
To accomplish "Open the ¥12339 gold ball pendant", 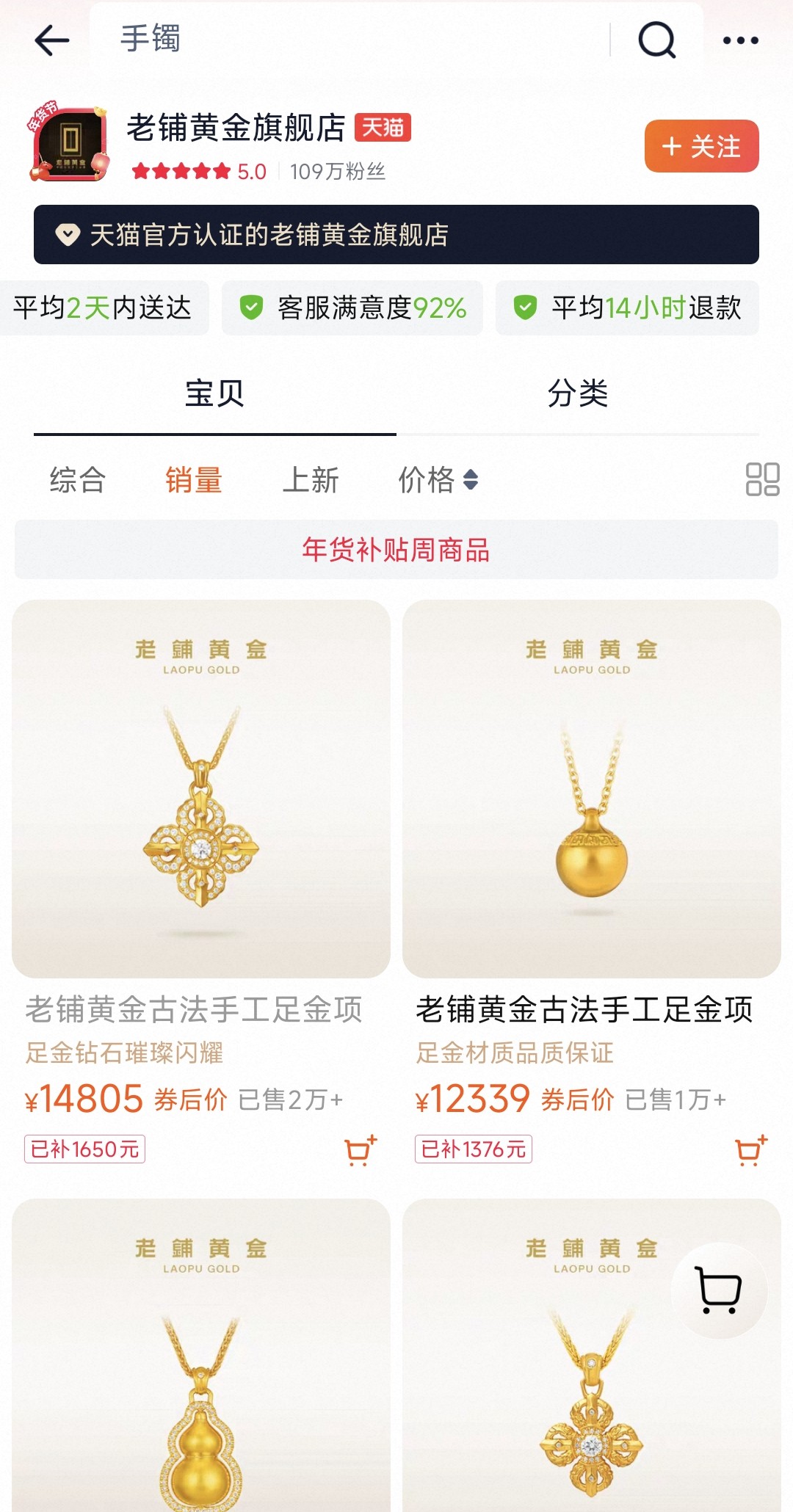I will click(592, 789).
